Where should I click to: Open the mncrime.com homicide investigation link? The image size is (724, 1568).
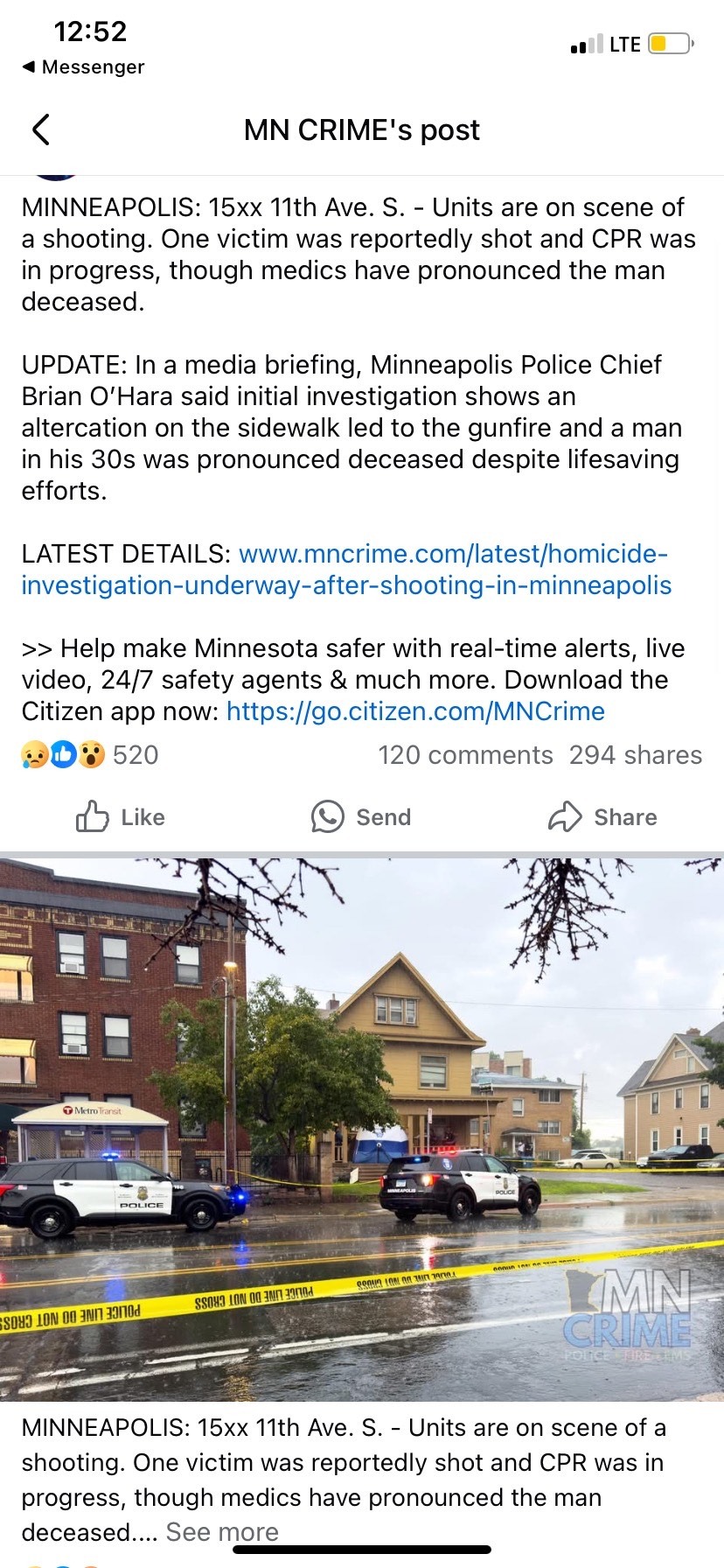point(345,570)
